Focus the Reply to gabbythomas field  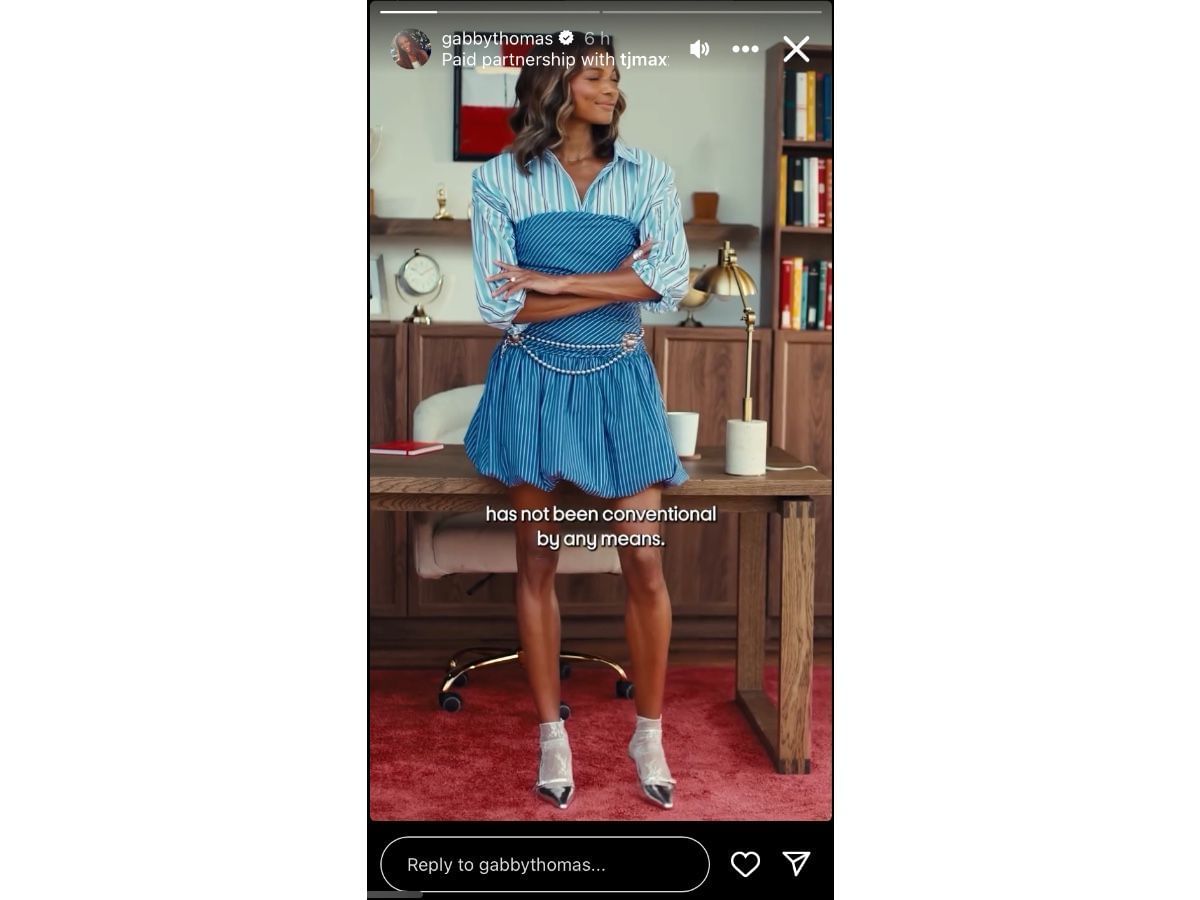point(545,864)
